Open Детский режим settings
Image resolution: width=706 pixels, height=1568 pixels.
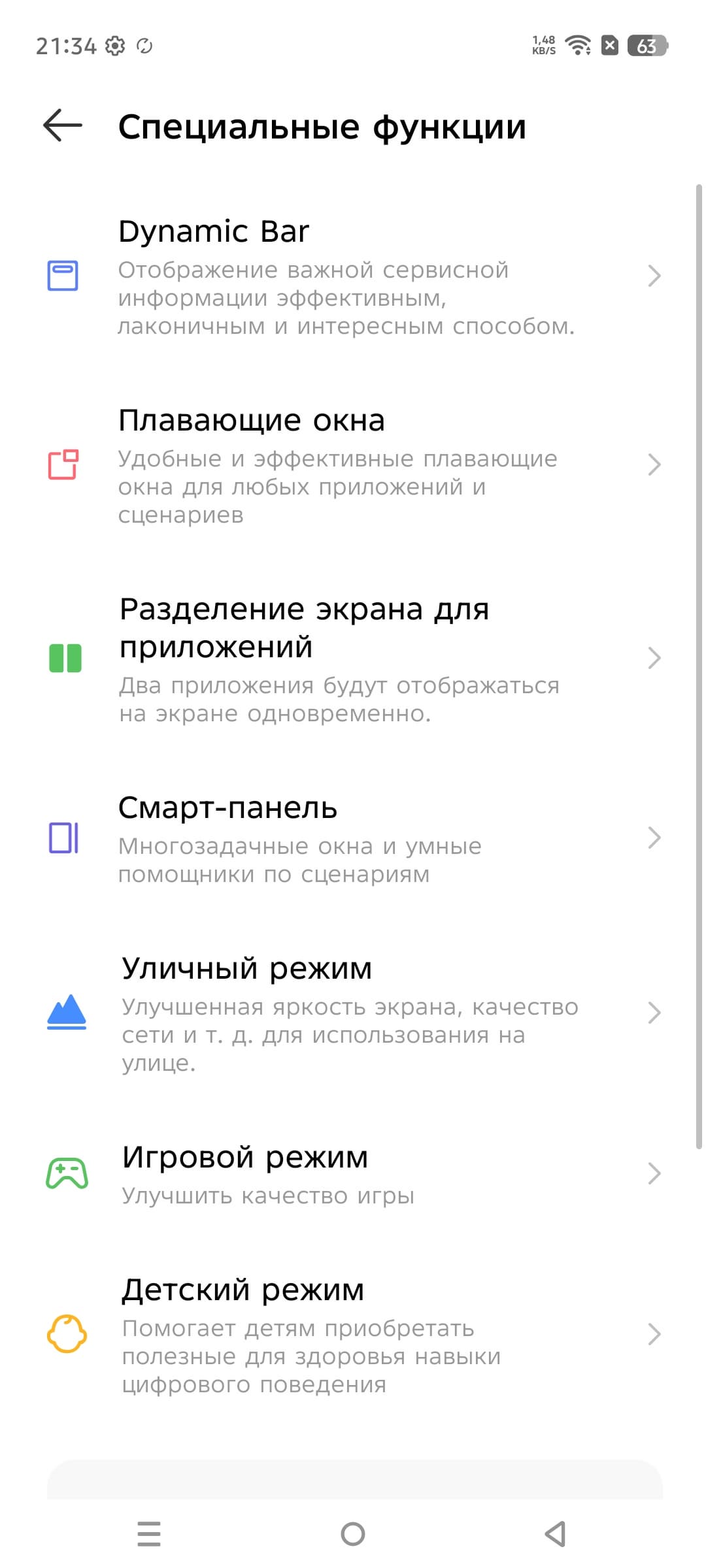click(x=353, y=1334)
